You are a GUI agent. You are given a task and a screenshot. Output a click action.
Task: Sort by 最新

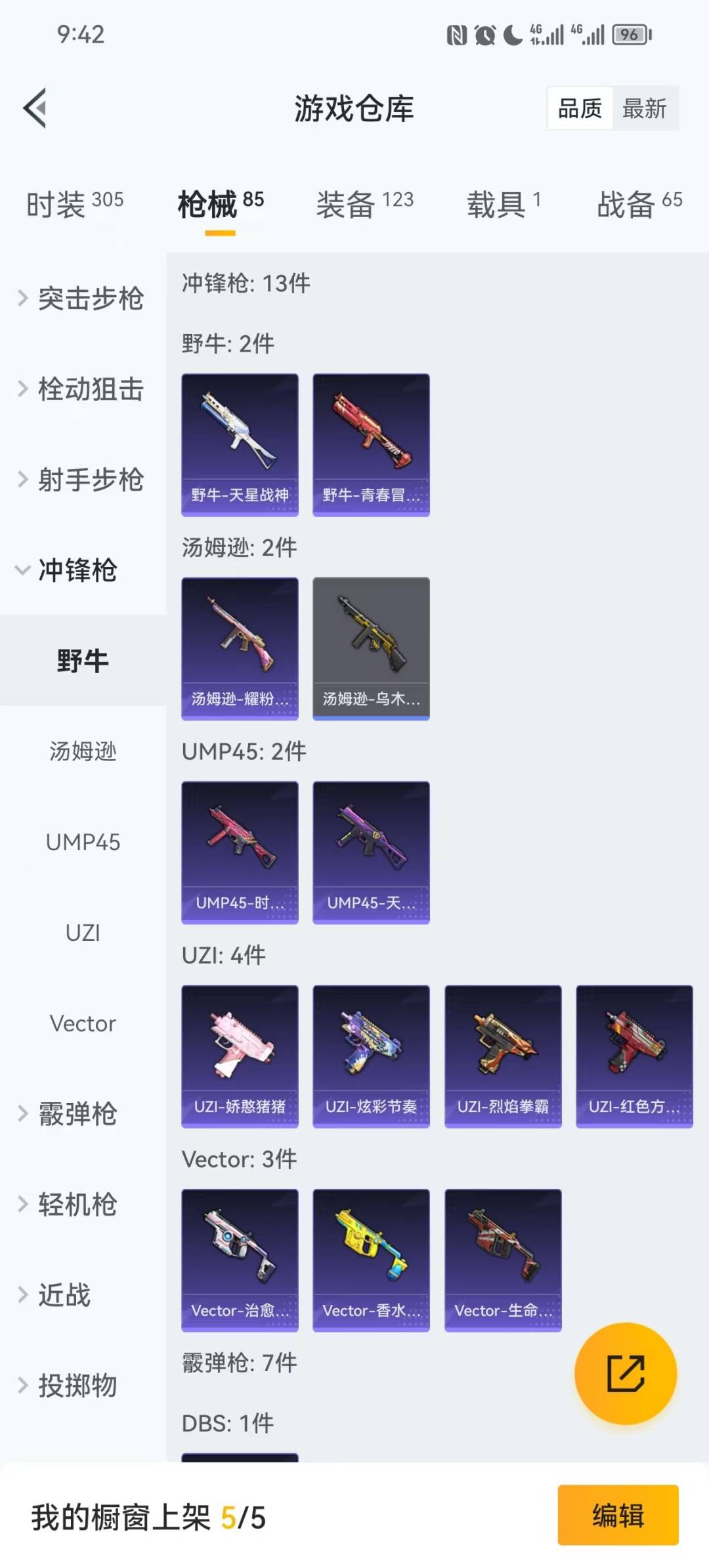tap(644, 108)
